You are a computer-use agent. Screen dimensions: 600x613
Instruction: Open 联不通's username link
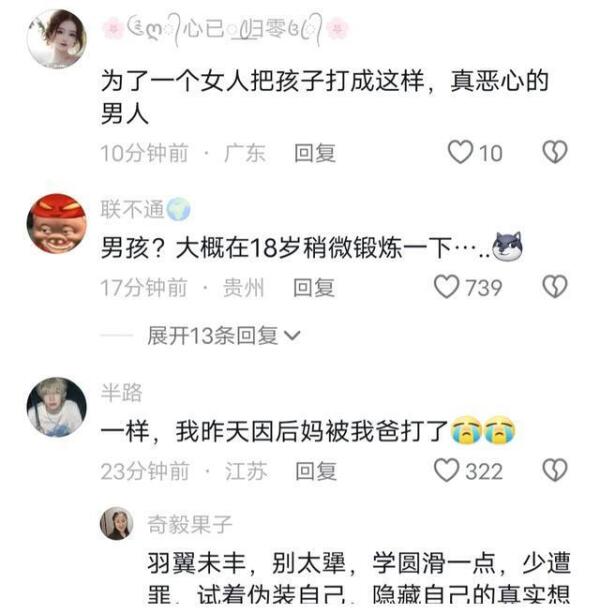[125, 209]
